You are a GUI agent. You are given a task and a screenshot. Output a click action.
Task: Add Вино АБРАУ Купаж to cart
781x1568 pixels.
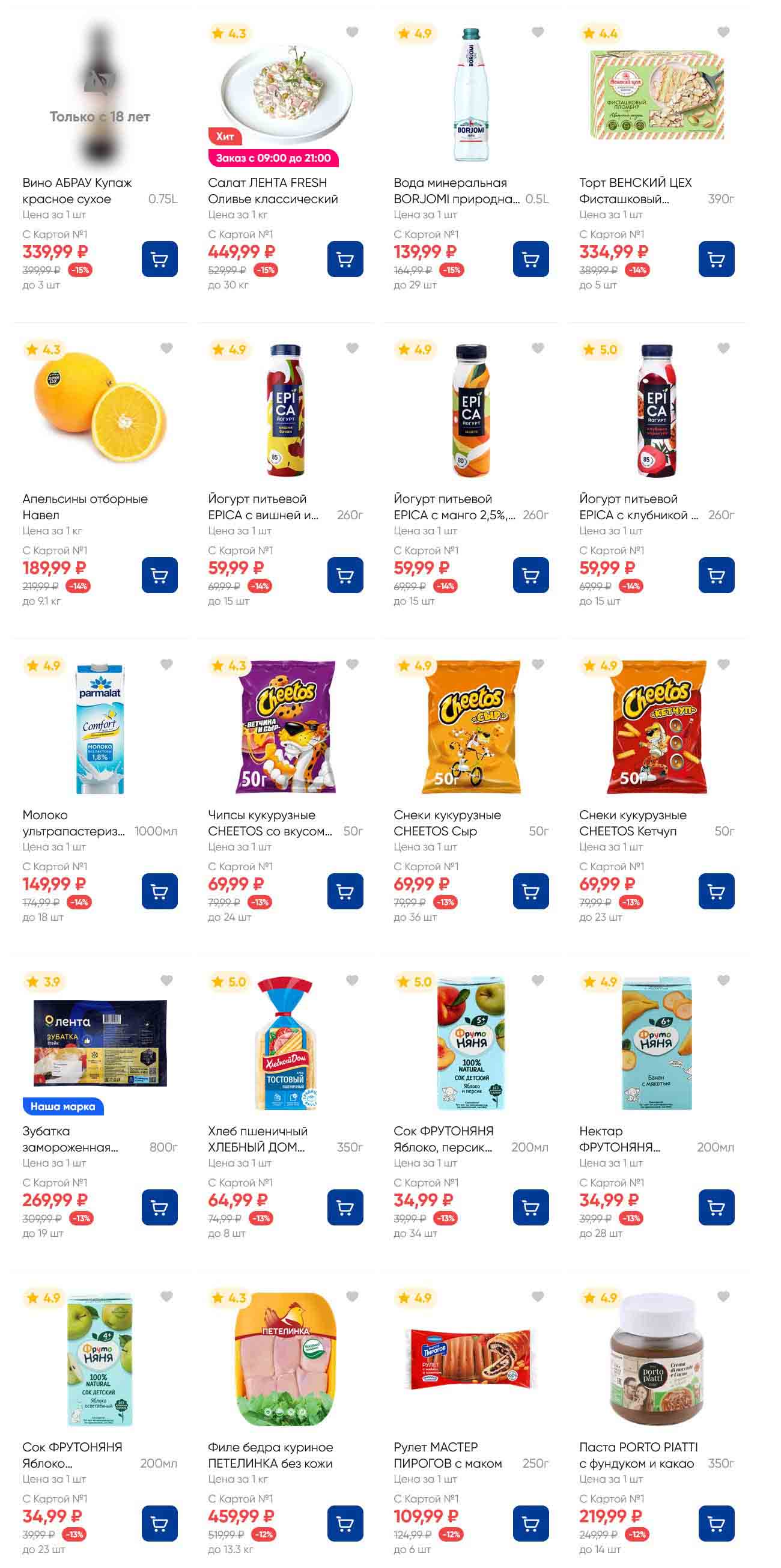pyautogui.click(x=159, y=259)
